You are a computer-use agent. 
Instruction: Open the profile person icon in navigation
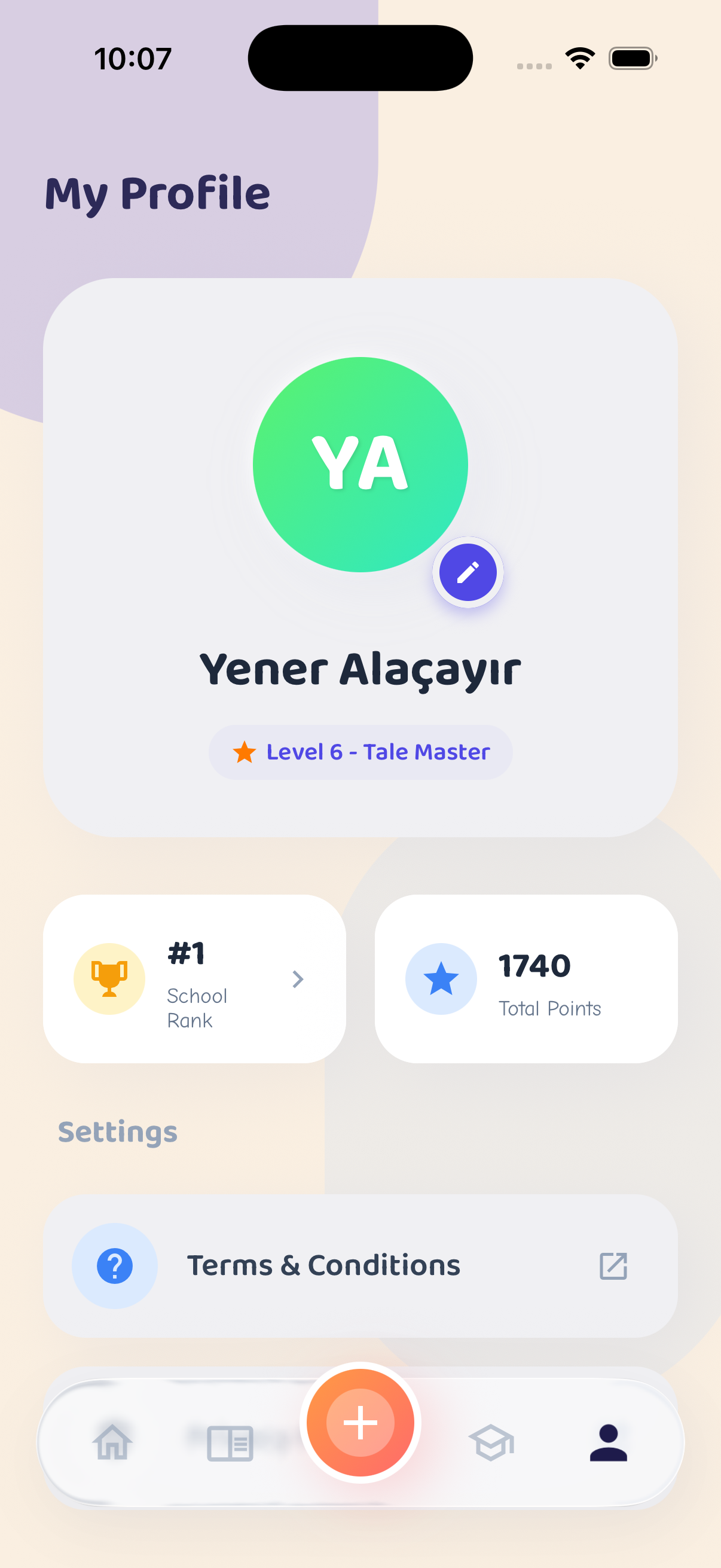(x=610, y=1442)
